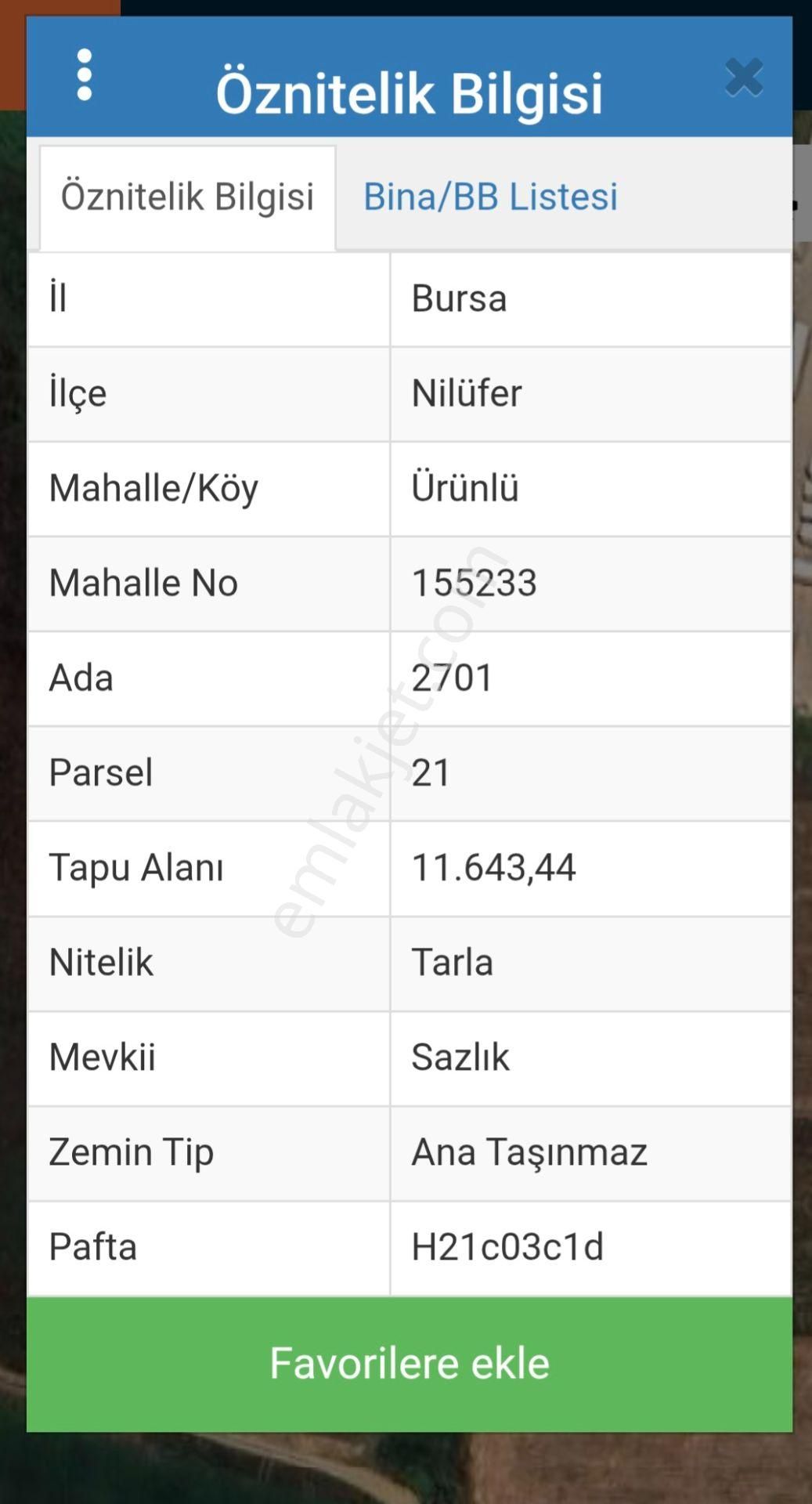This screenshot has height=1504, width=812.
Task: Open the three-dot menu
Action: click(x=83, y=76)
